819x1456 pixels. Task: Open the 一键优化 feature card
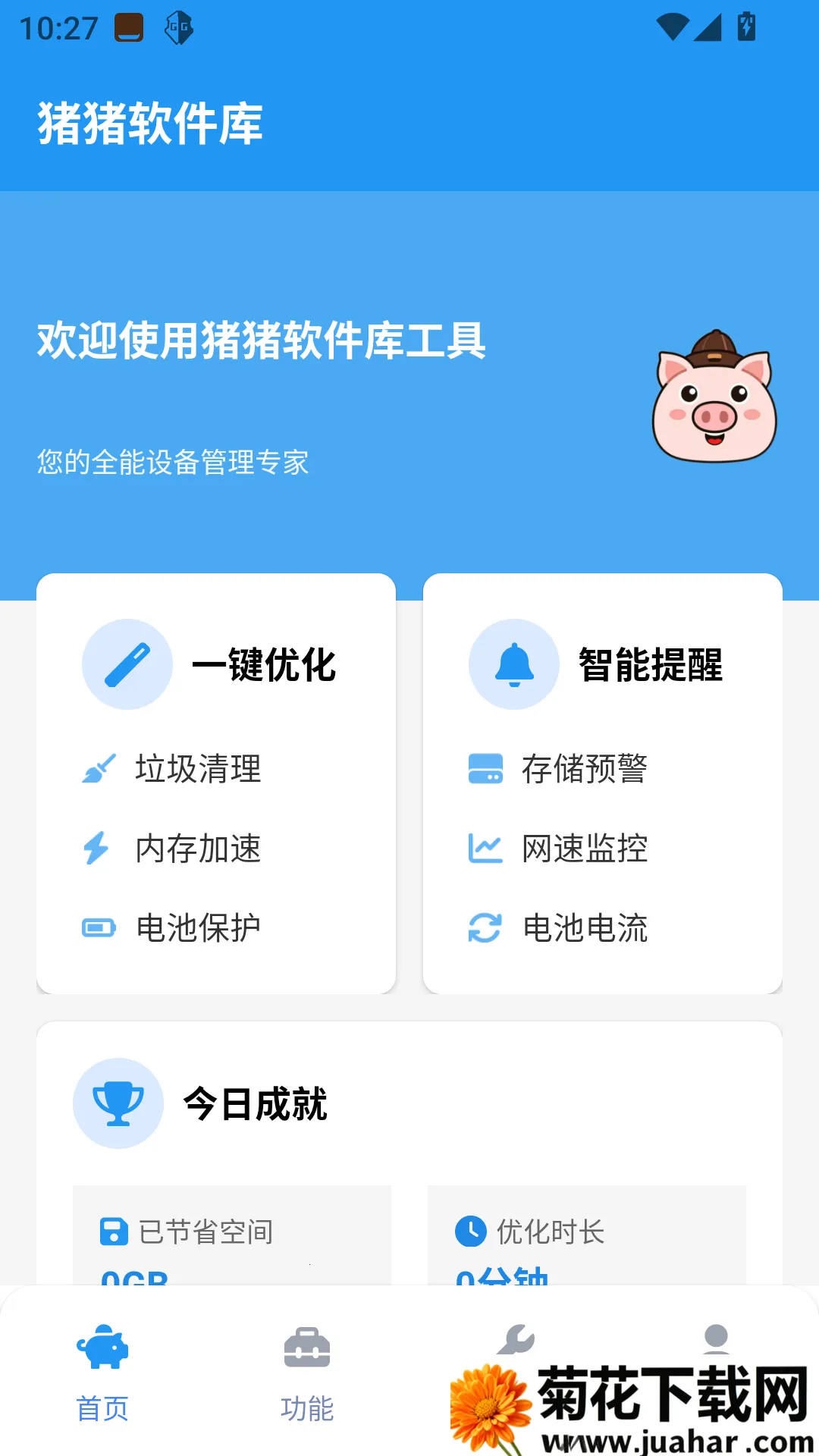click(216, 781)
